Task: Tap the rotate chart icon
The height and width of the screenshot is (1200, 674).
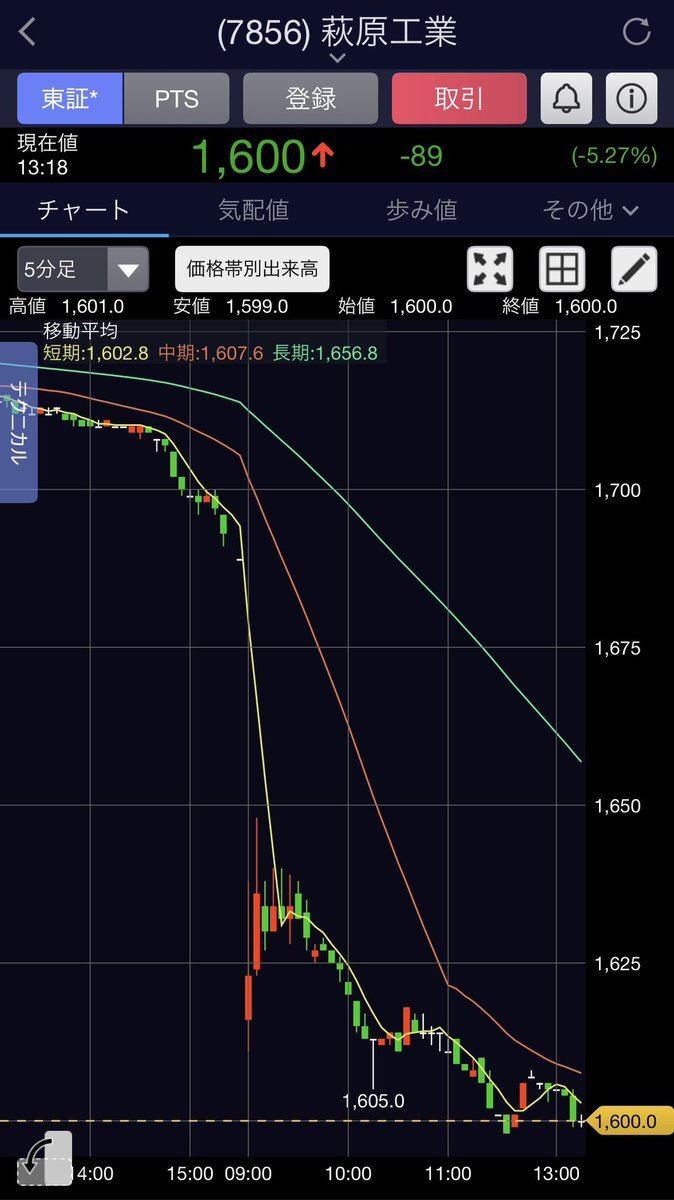Action: tap(45, 1160)
